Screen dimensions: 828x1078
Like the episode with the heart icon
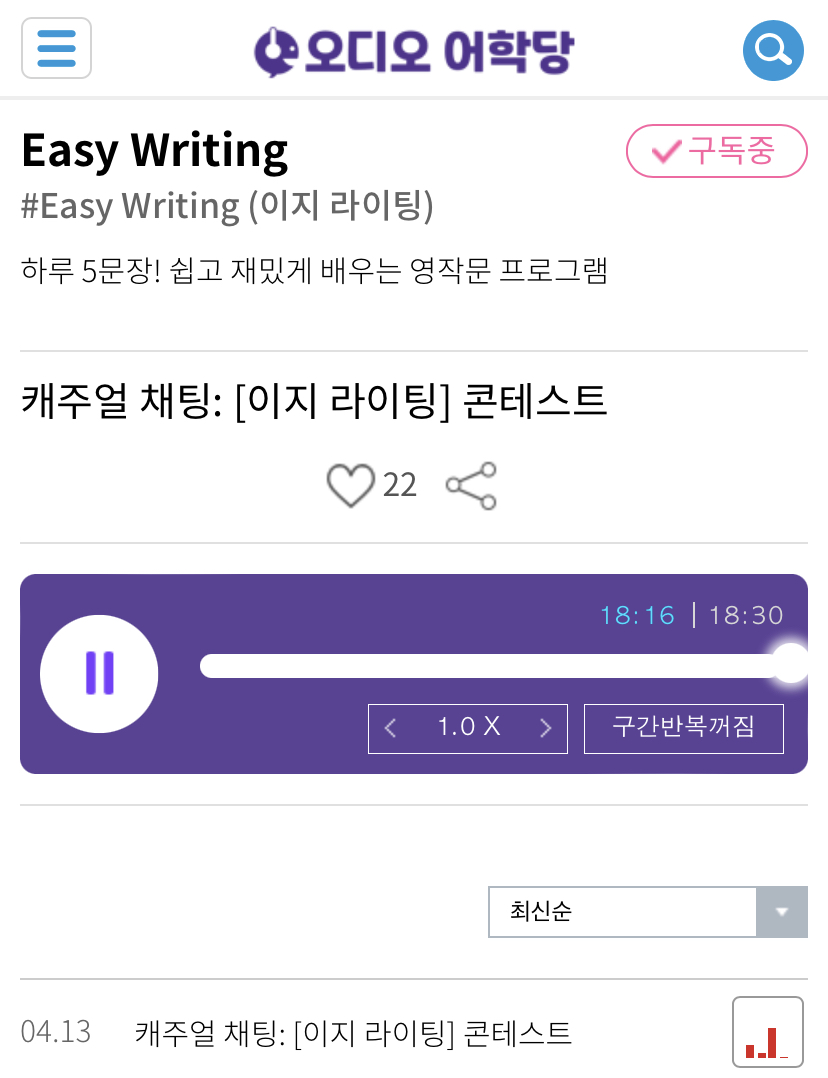tap(350, 484)
